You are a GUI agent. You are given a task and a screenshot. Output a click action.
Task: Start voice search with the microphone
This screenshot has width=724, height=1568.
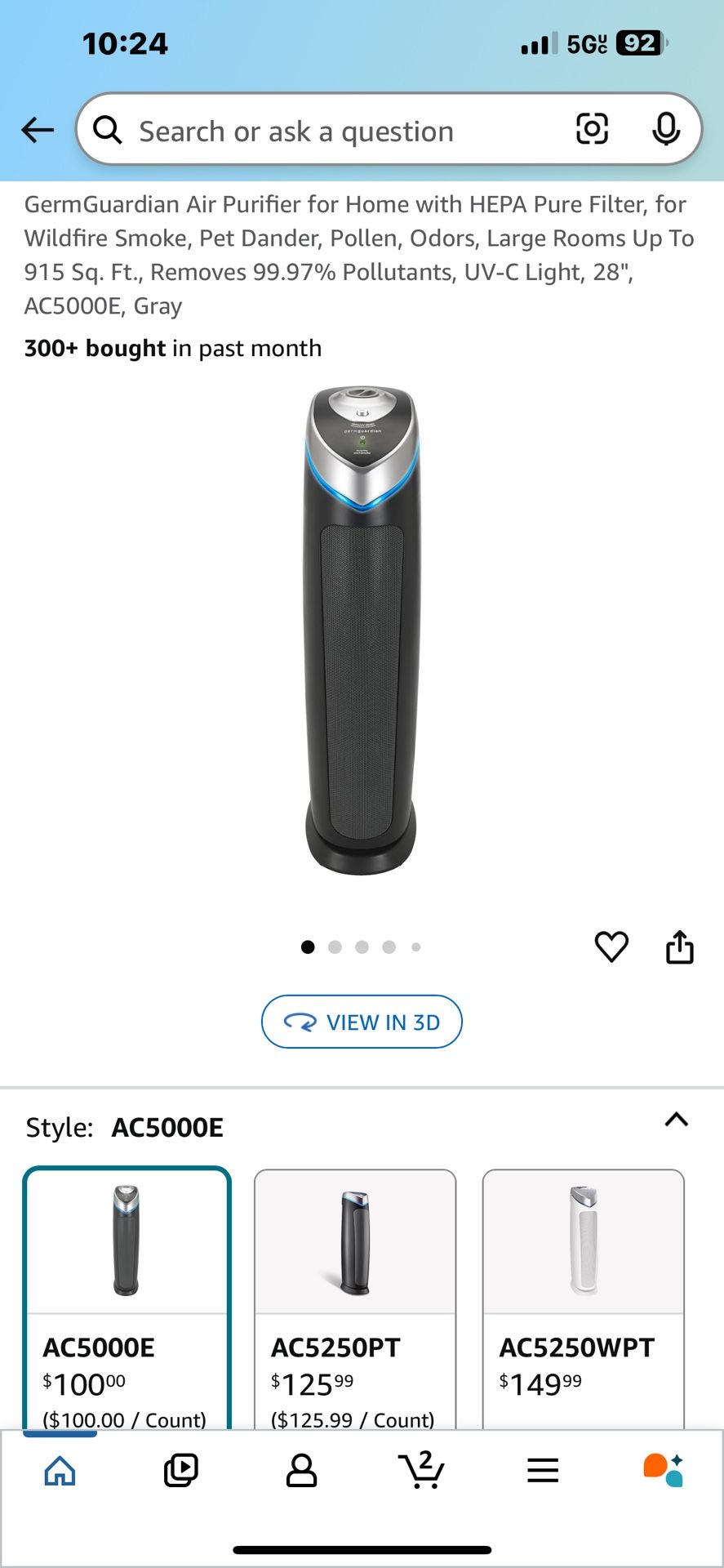click(x=666, y=129)
